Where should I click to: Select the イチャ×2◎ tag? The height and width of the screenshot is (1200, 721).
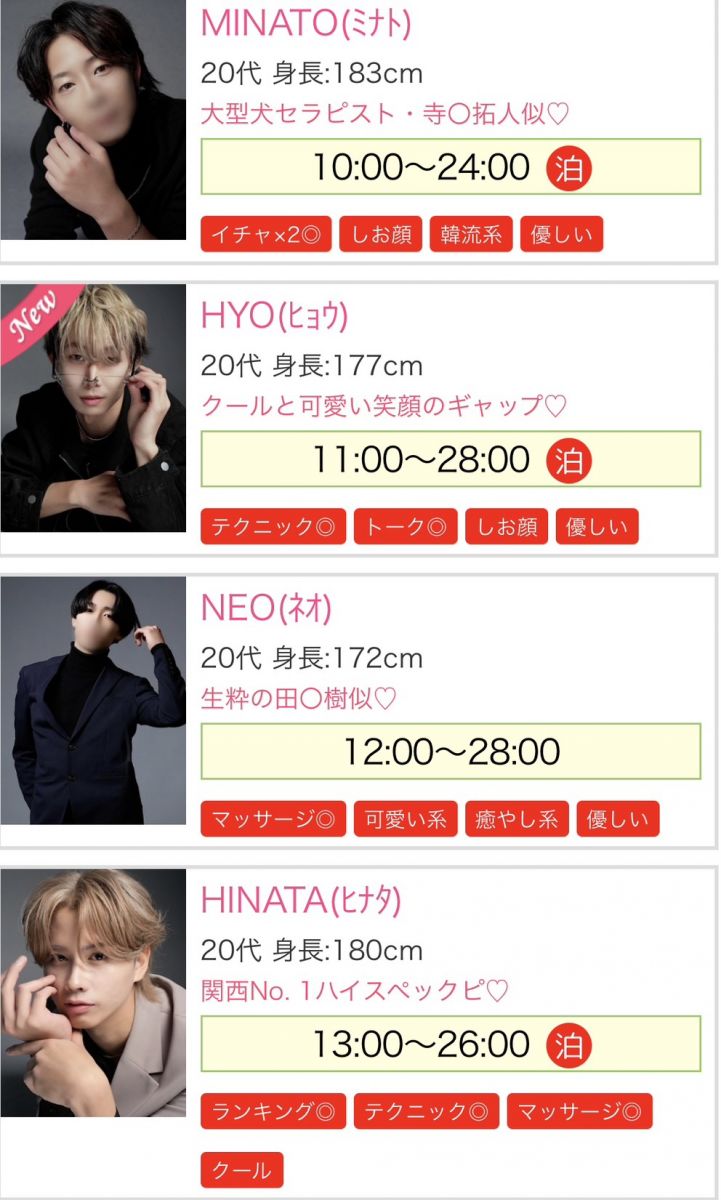tap(266, 235)
